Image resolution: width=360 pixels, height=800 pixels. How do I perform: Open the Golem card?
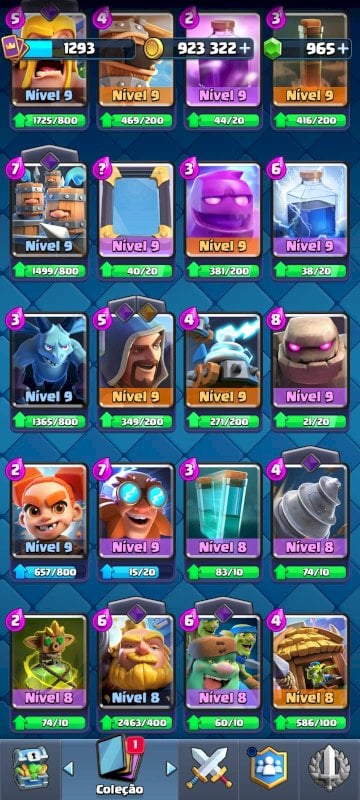click(x=310, y=361)
